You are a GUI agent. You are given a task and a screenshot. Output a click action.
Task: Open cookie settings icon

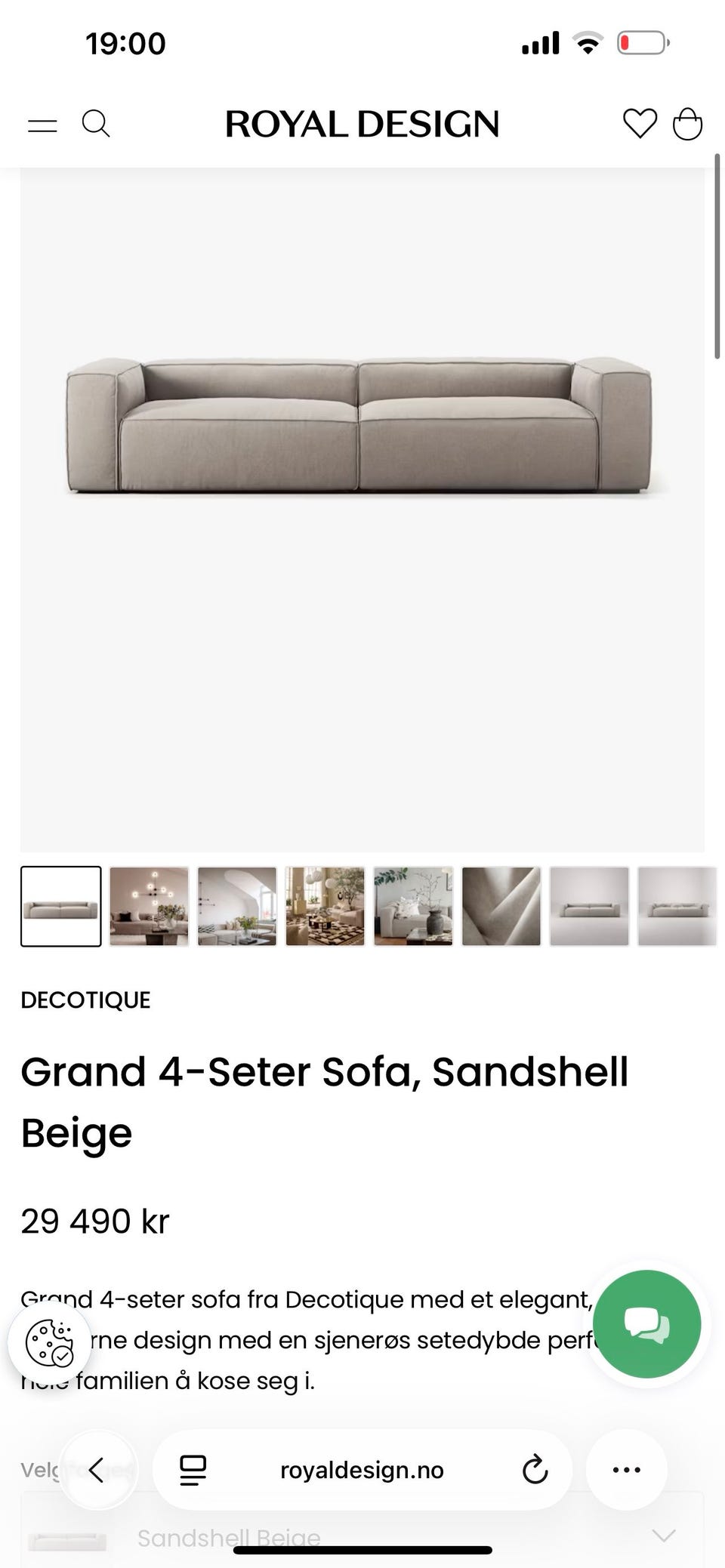pyautogui.click(x=49, y=1342)
